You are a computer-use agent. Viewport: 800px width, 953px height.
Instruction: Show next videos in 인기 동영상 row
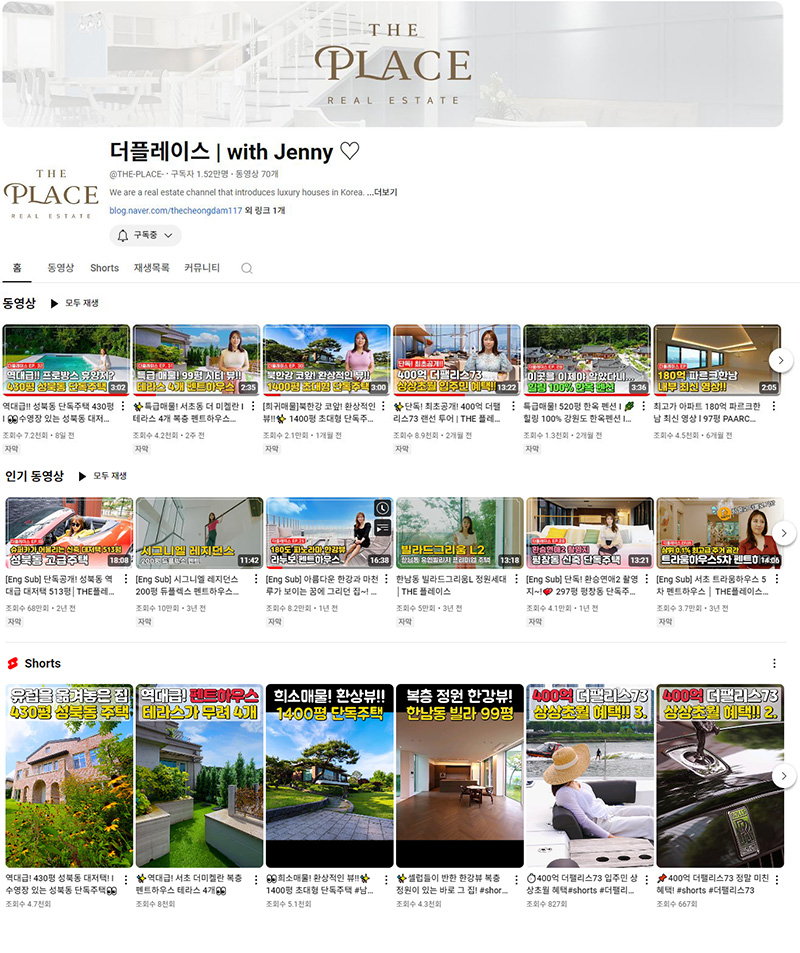783,533
